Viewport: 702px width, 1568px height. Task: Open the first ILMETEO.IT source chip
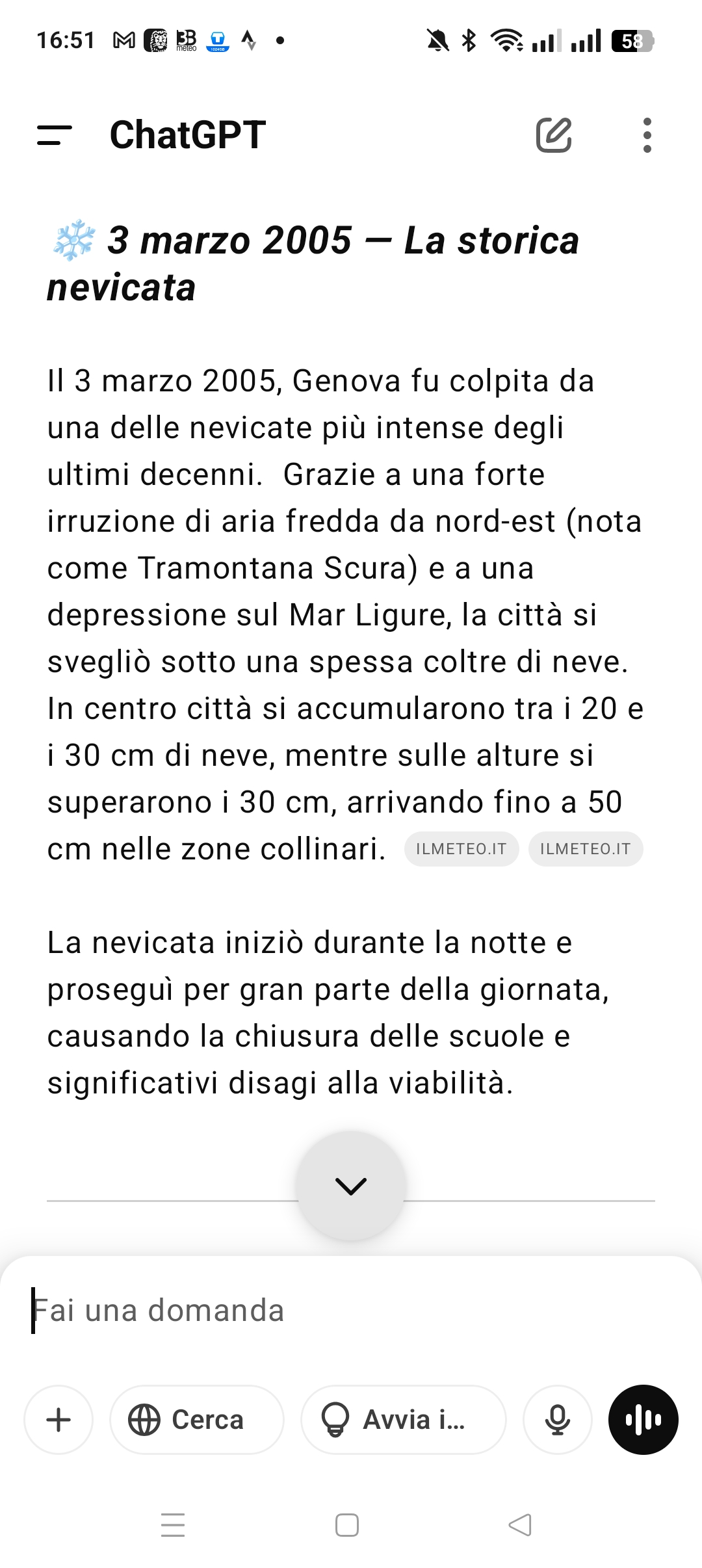coord(461,849)
